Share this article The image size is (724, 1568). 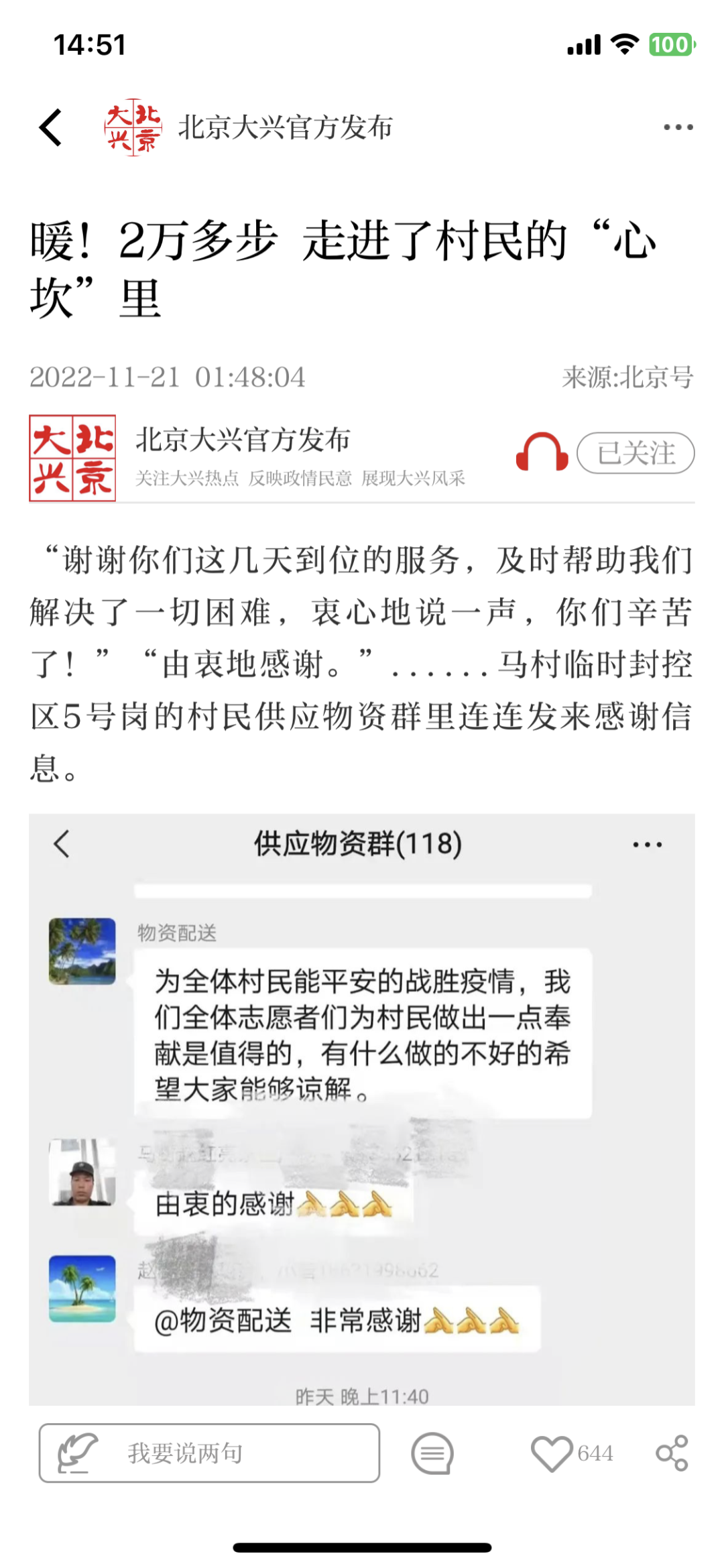(671, 1453)
